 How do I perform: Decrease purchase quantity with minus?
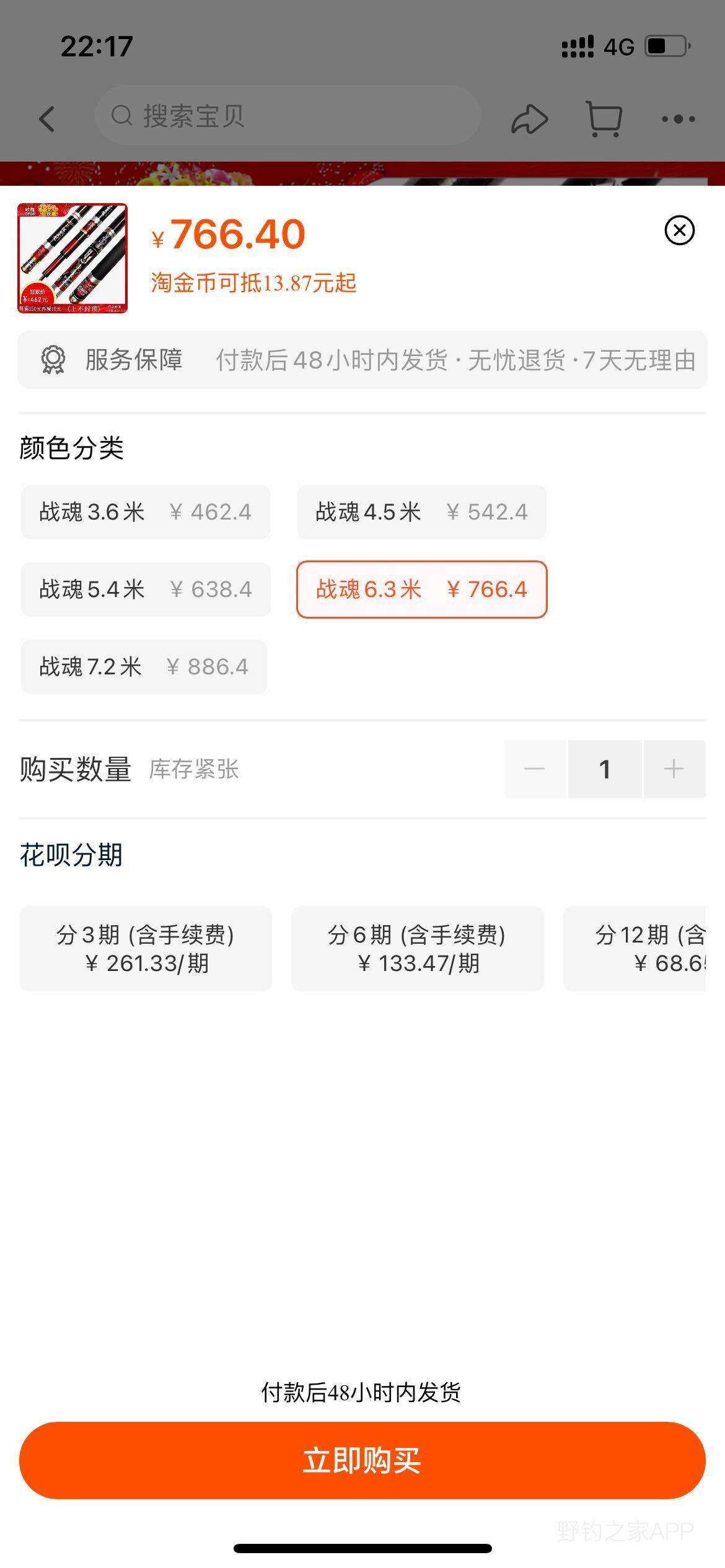pos(535,769)
